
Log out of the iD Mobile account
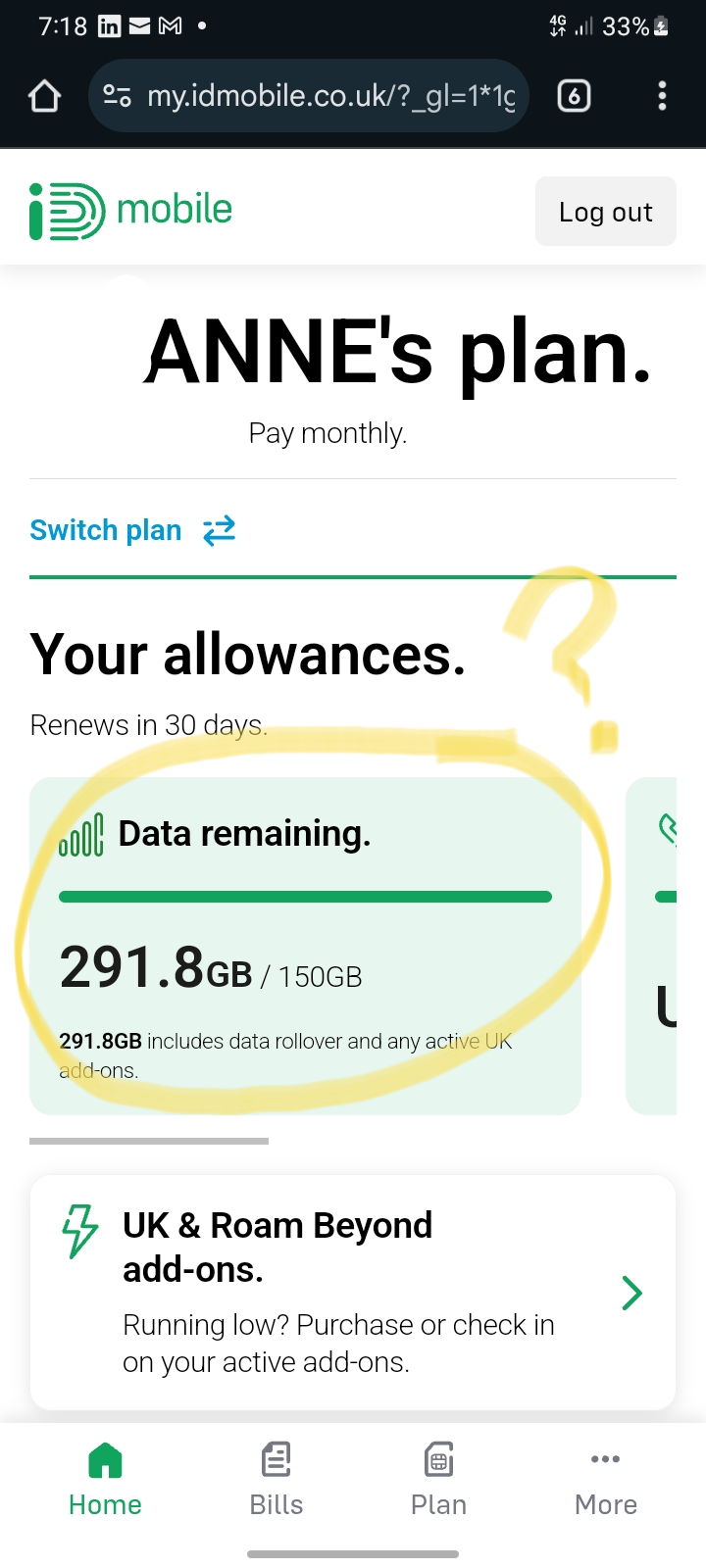pyautogui.click(x=606, y=212)
